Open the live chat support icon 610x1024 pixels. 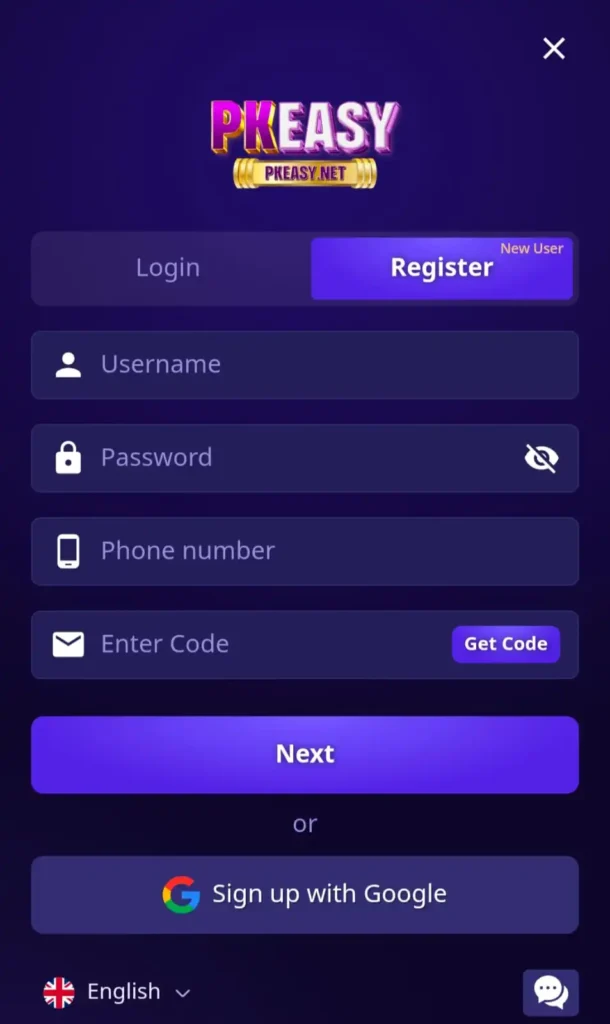coord(550,992)
